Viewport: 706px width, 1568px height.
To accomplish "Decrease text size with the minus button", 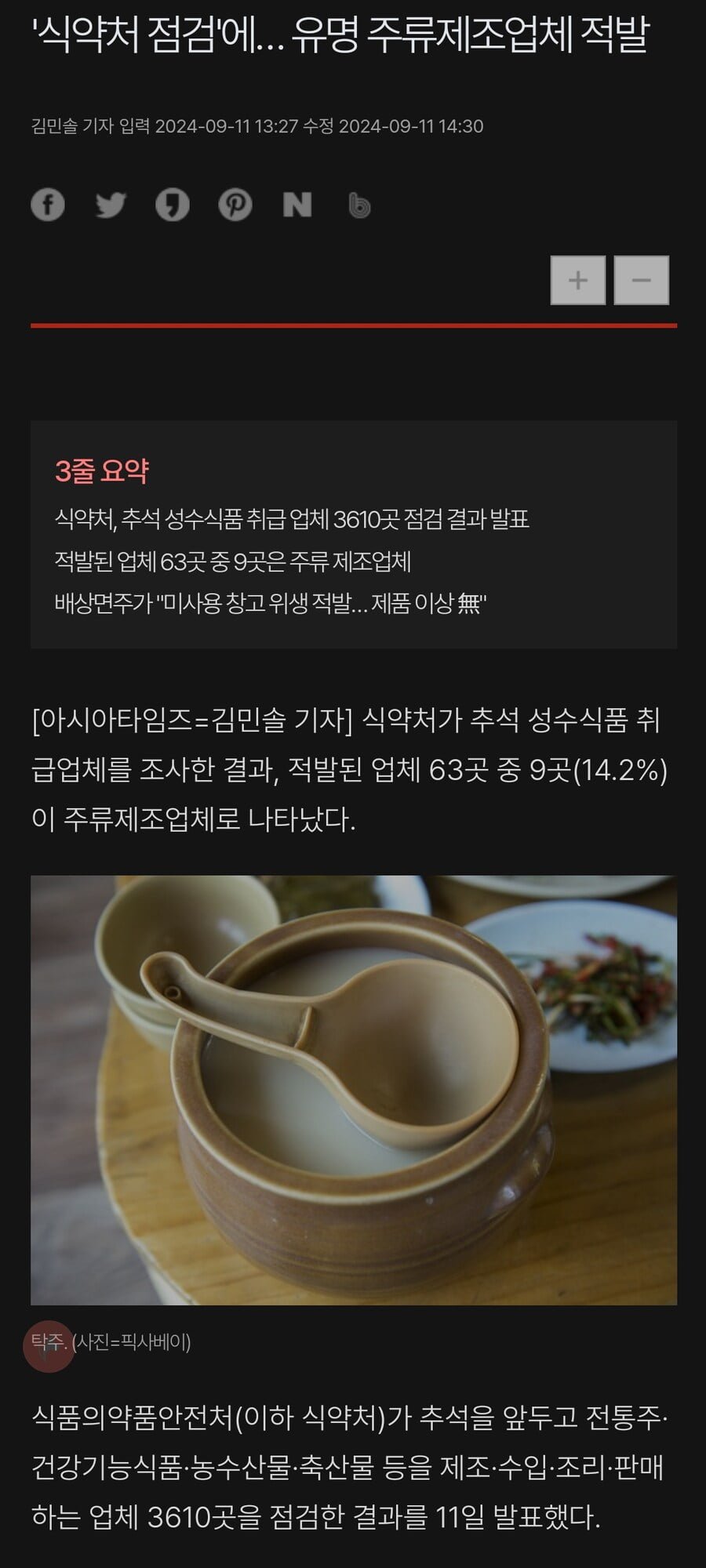I will [641, 280].
